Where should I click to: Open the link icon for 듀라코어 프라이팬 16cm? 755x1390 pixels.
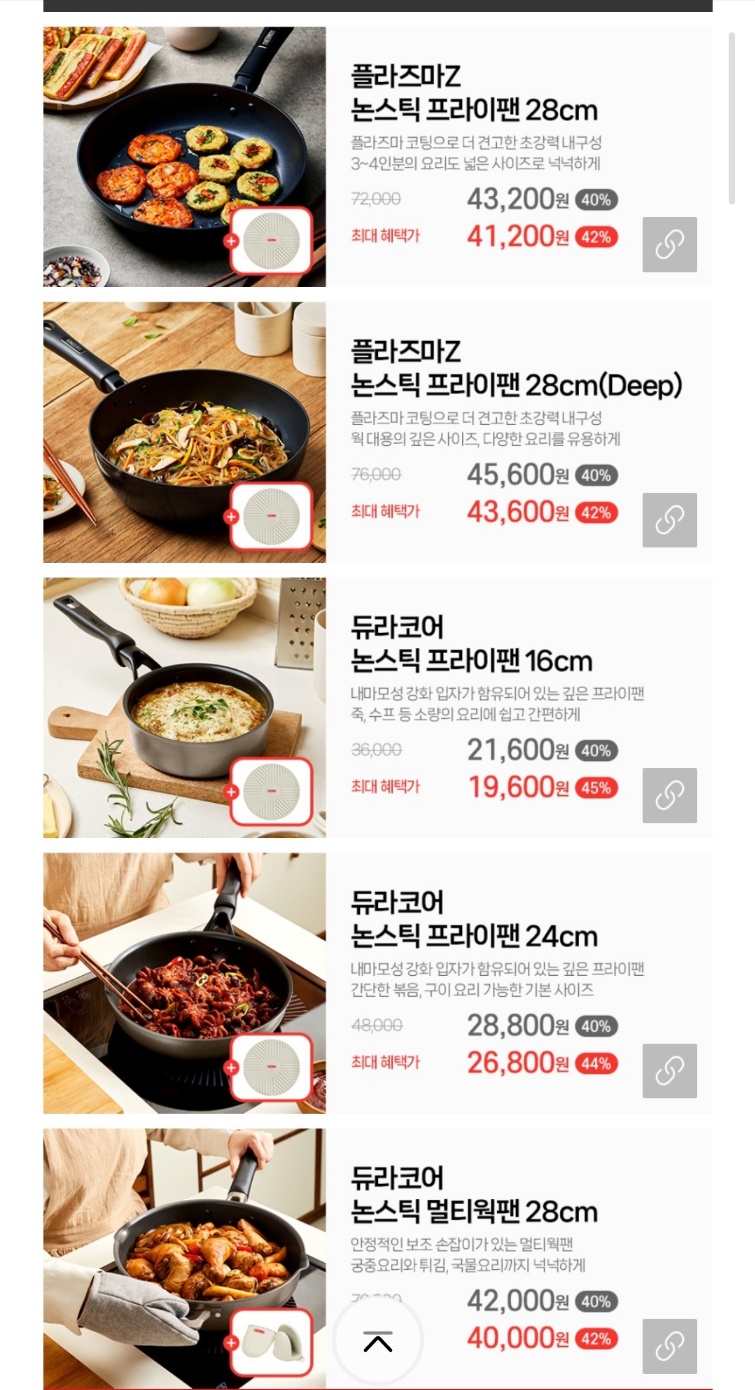669,796
